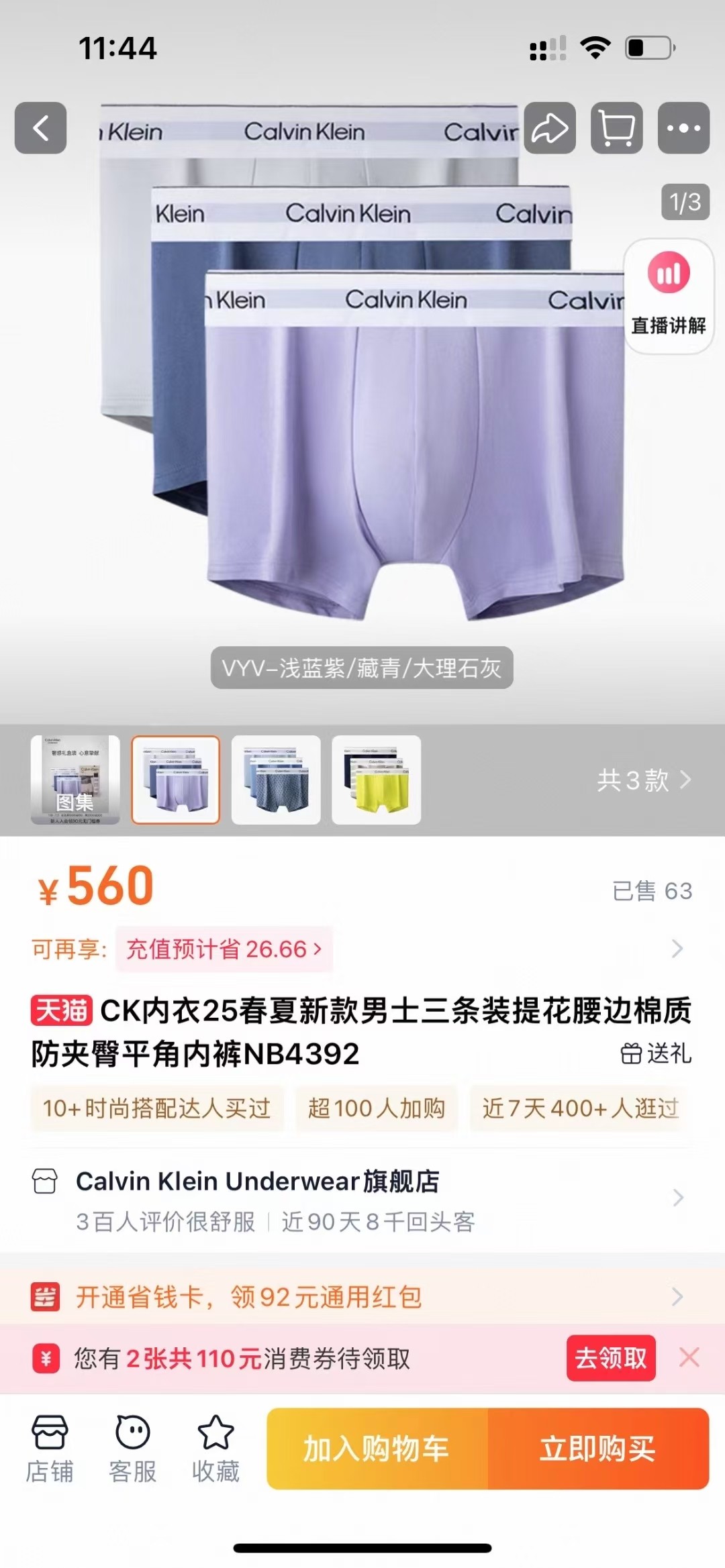This screenshot has height=1568, width=725.
Task: Open the shopping cart icon
Action: tap(616, 128)
